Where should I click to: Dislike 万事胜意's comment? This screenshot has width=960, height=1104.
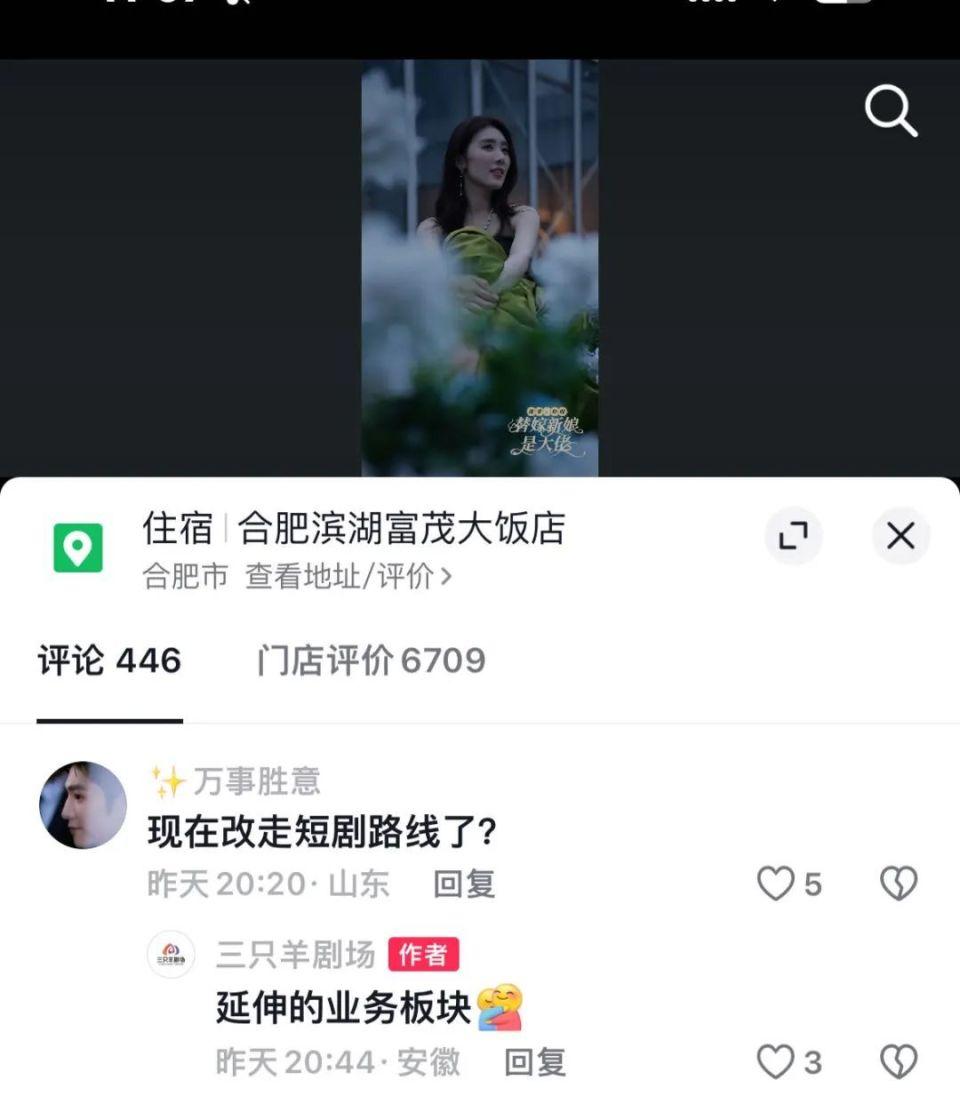coord(898,884)
